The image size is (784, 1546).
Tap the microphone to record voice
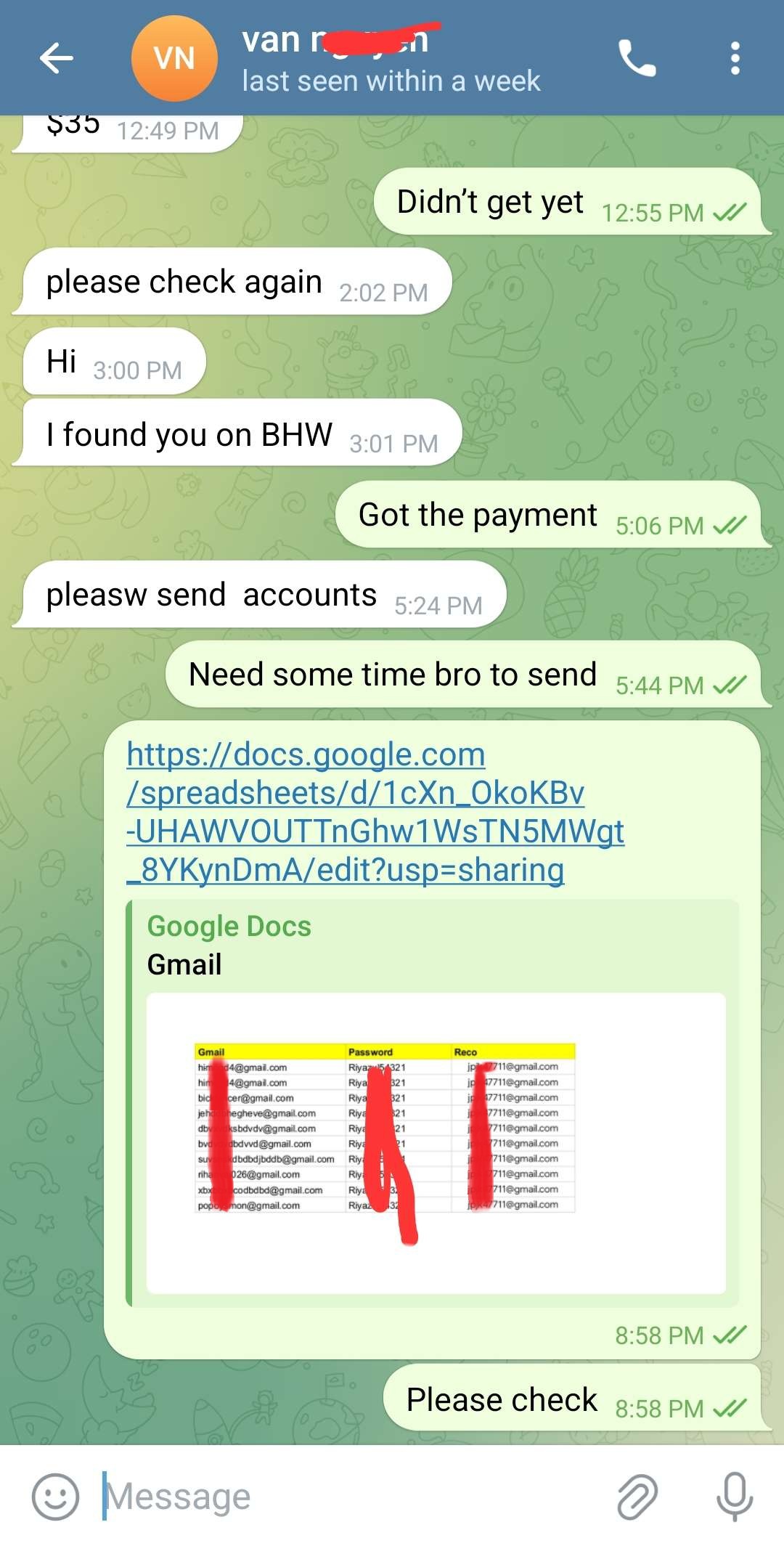coord(735,1497)
